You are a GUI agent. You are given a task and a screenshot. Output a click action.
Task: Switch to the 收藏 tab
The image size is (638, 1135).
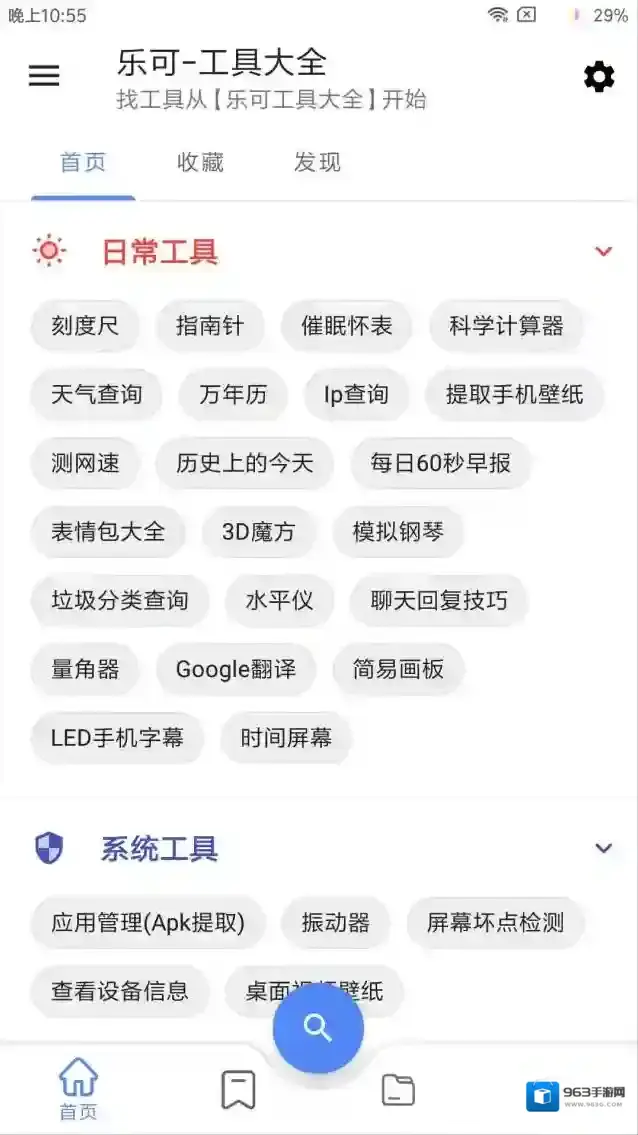click(200, 162)
